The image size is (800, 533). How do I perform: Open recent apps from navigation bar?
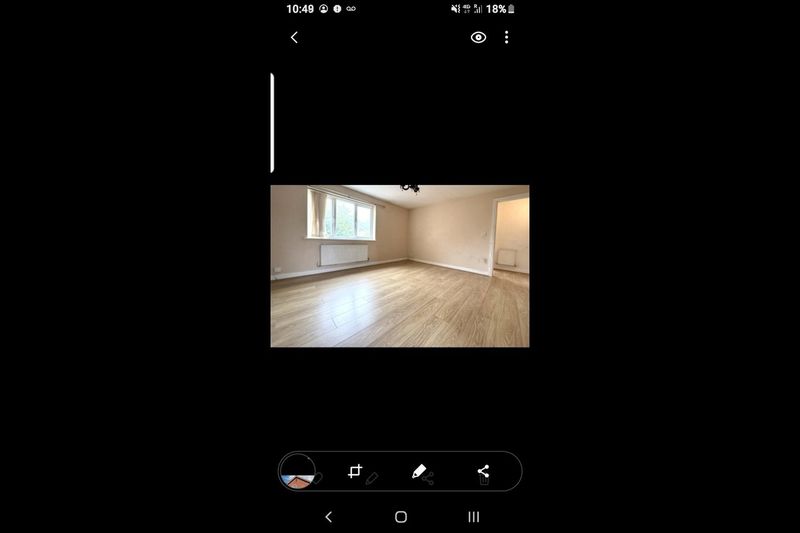(x=474, y=517)
